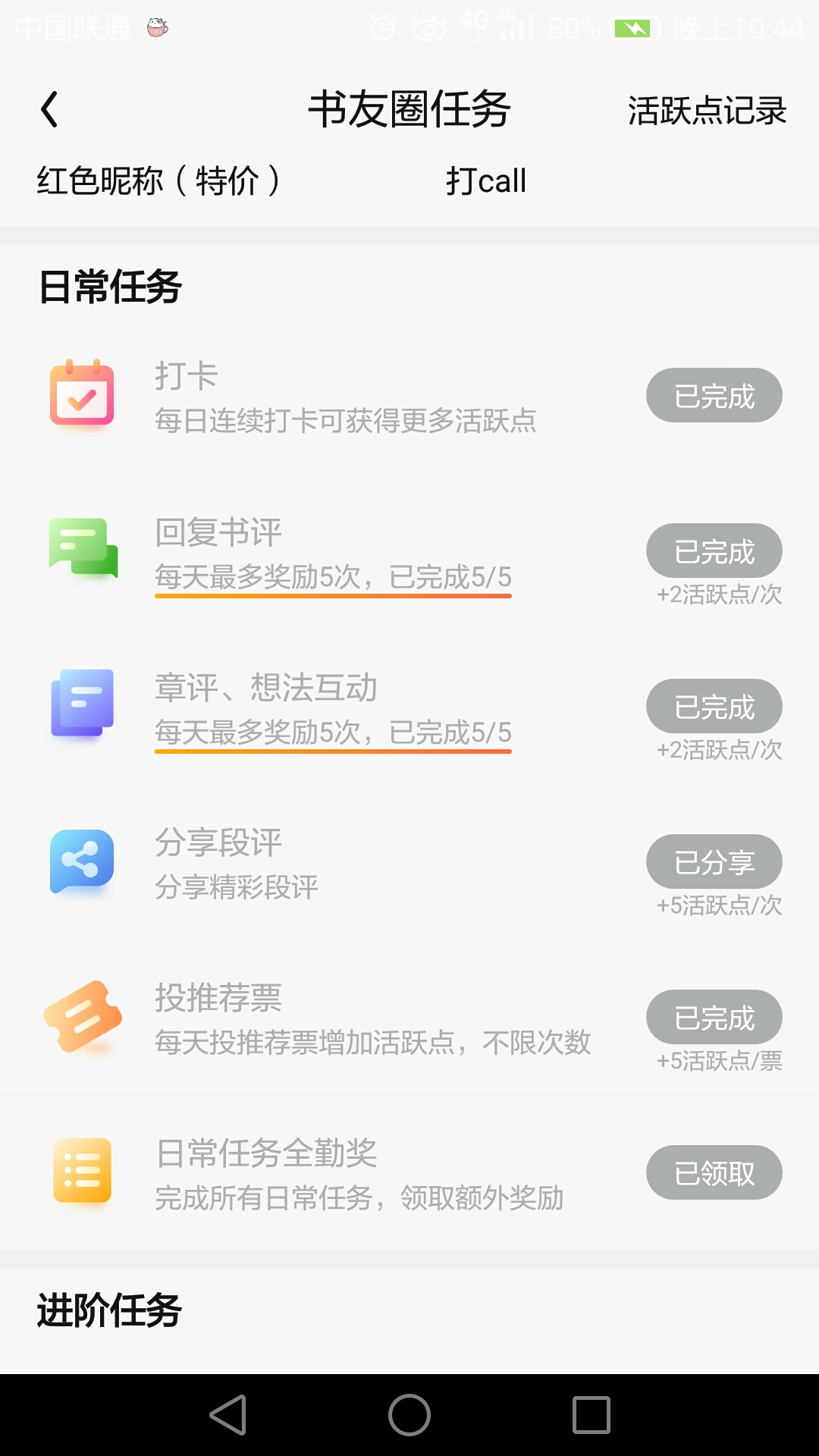Tap 已完成 button for 投推荐票 task
The width and height of the screenshot is (819, 1456).
pos(714,1017)
